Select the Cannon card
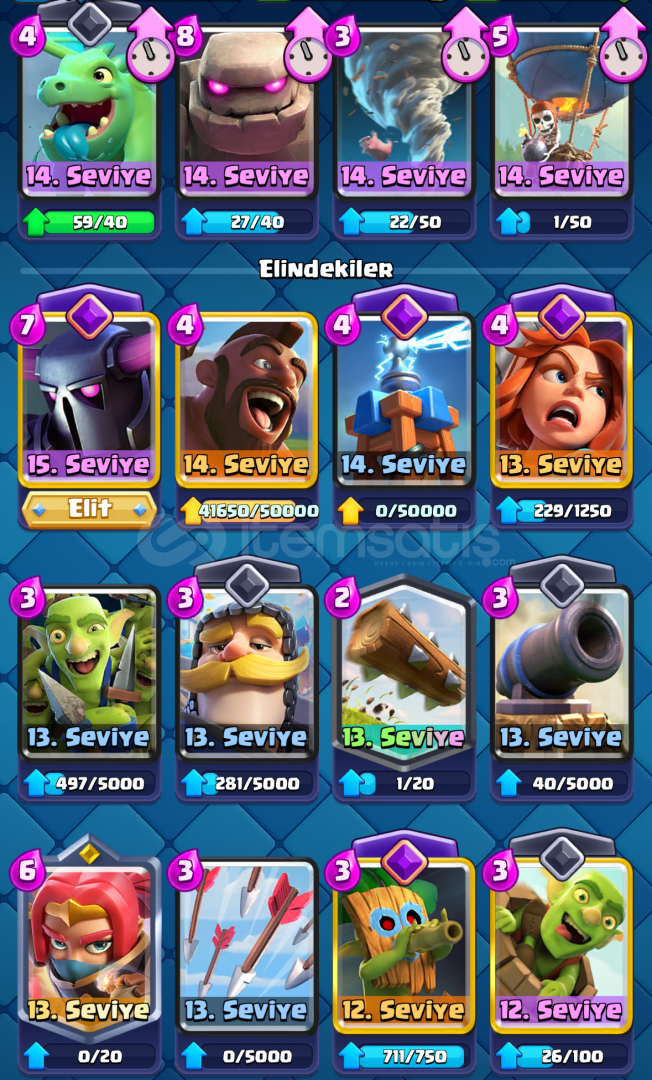 562,673
